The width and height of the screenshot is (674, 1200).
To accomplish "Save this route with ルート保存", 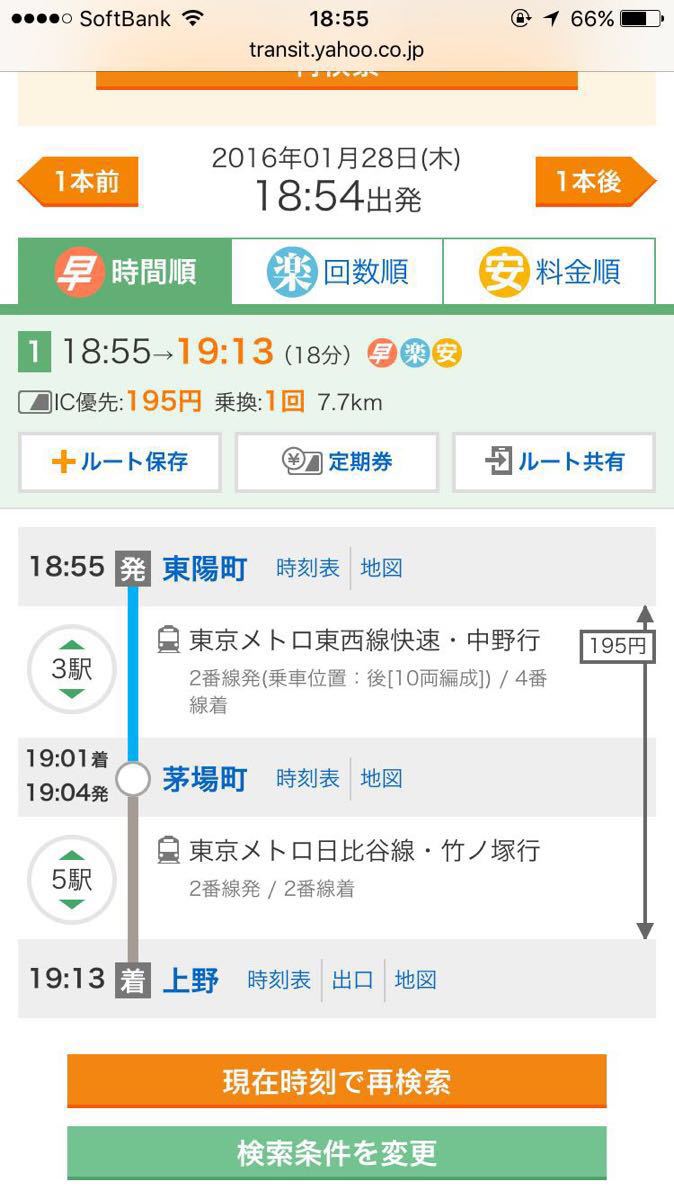I will (120, 462).
